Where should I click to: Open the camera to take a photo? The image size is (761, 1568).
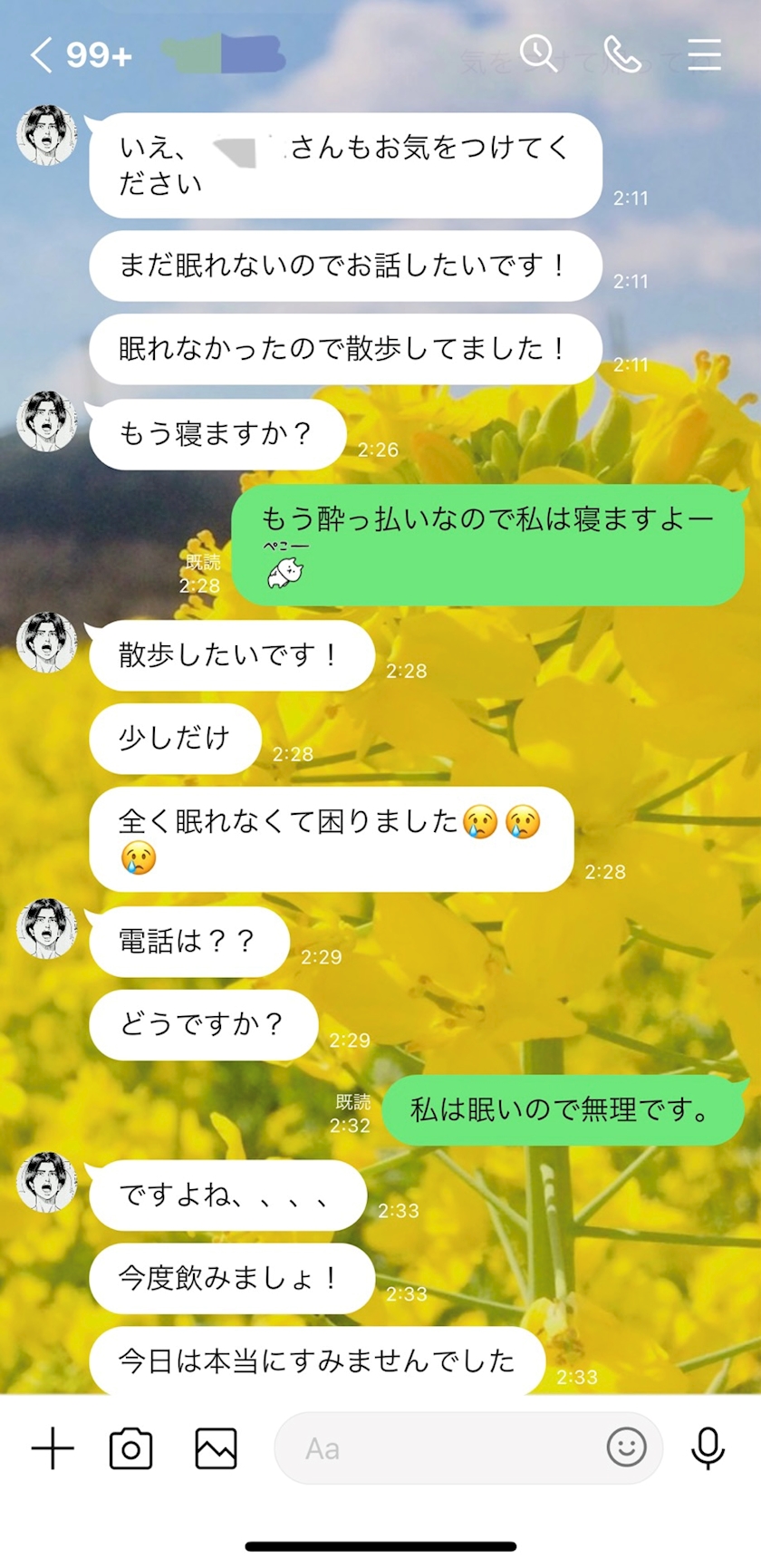coord(131,1448)
